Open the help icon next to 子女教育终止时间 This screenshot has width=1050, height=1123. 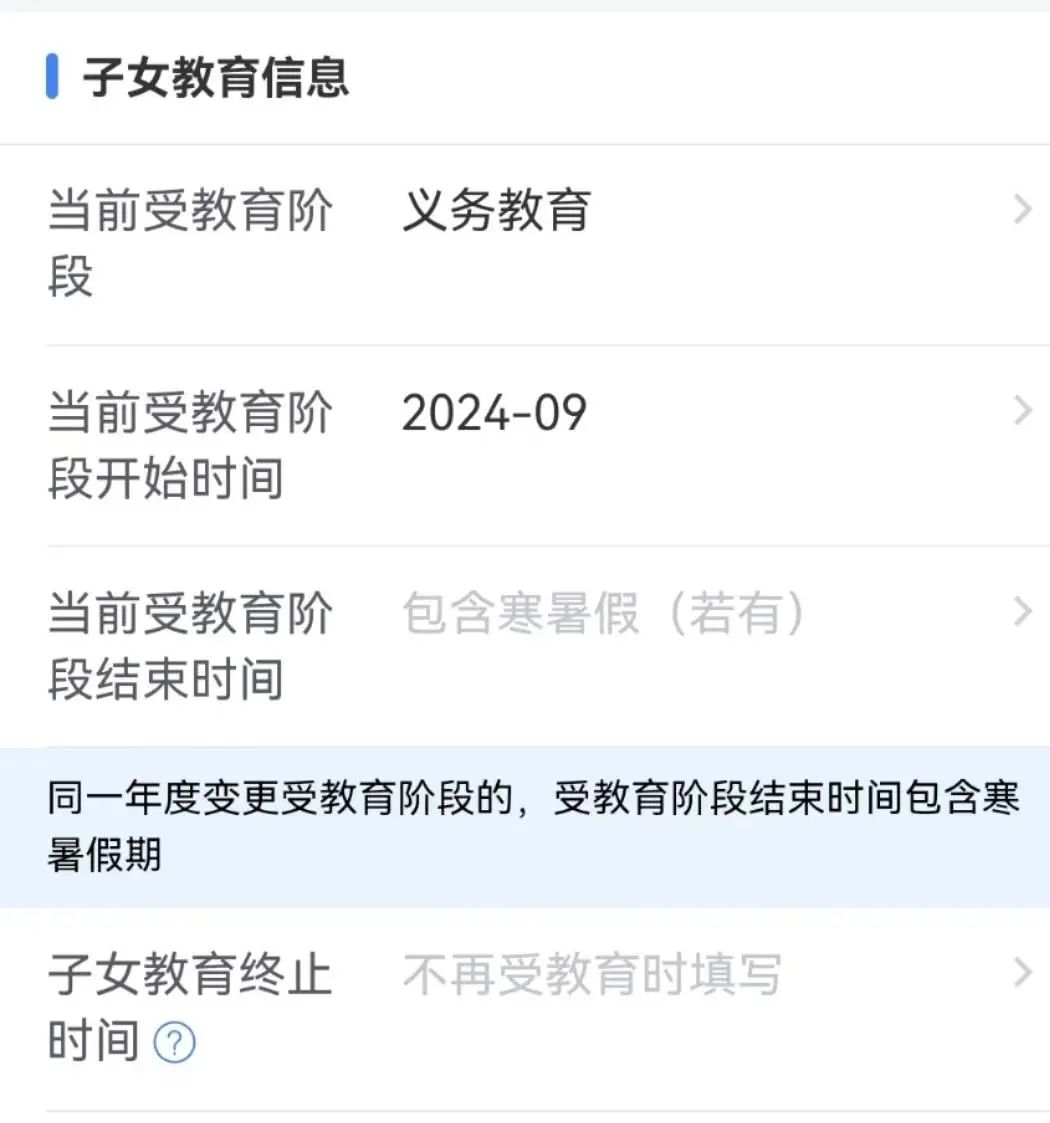(x=173, y=1043)
